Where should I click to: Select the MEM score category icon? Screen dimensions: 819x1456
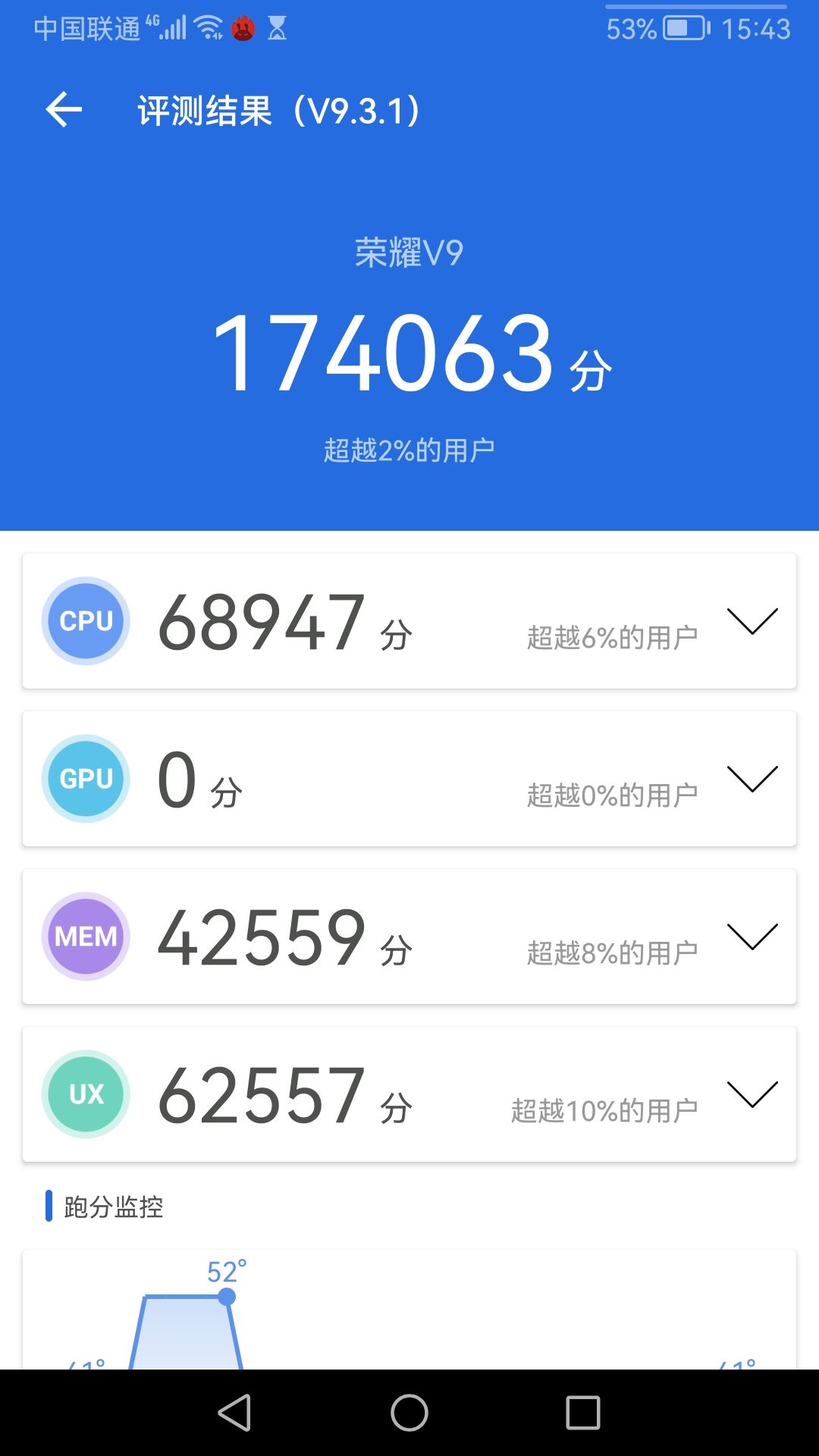(x=85, y=937)
